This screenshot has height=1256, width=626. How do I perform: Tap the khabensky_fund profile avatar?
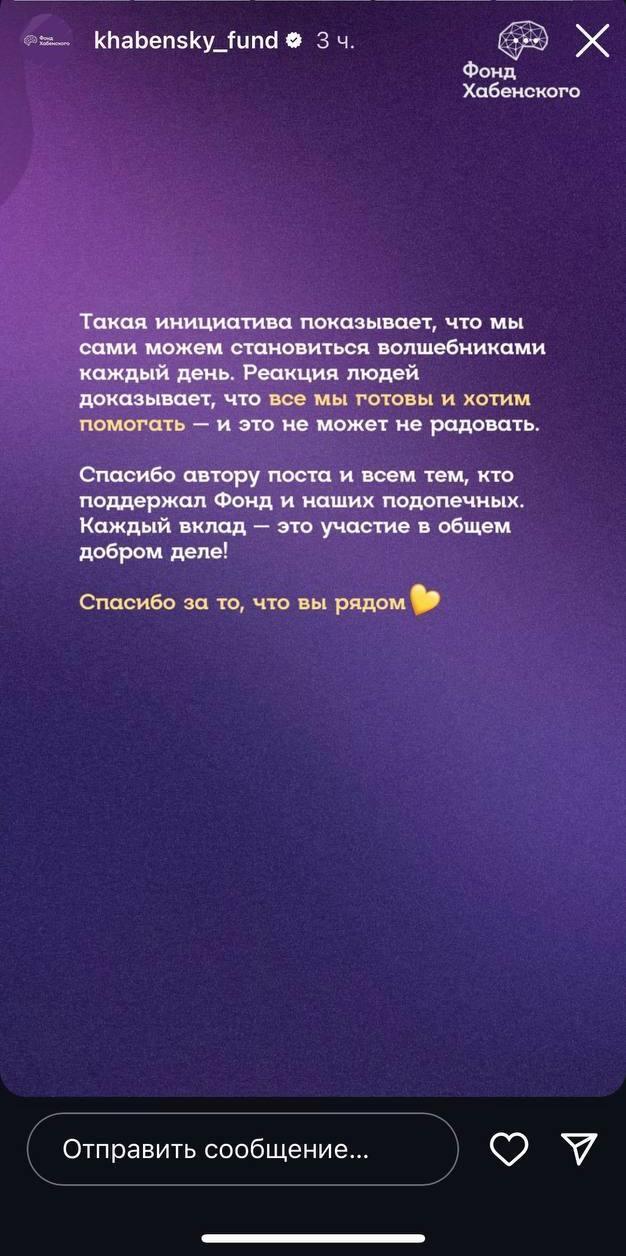coord(46,41)
